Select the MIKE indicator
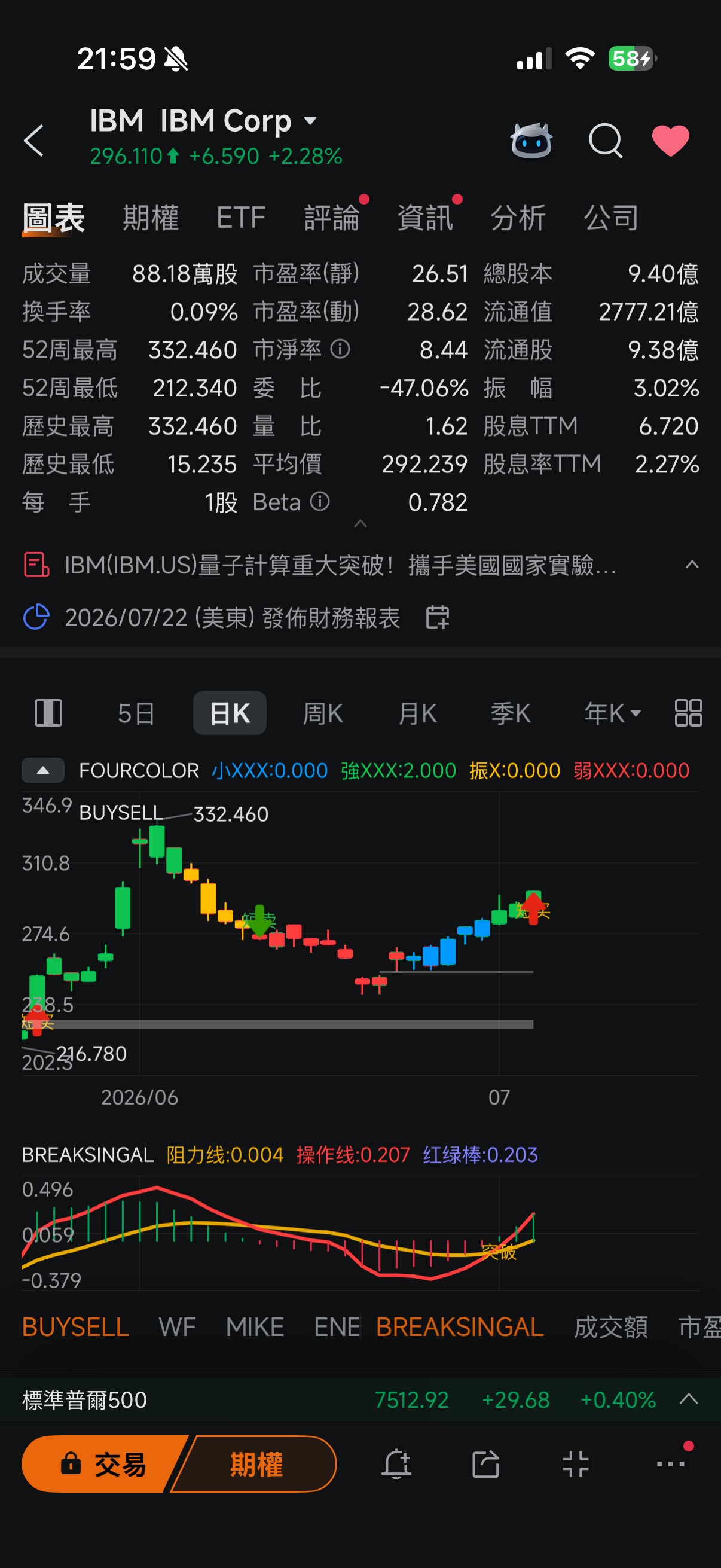The width and height of the screenshot is (721, 1568). click(x=255, y=1326)
